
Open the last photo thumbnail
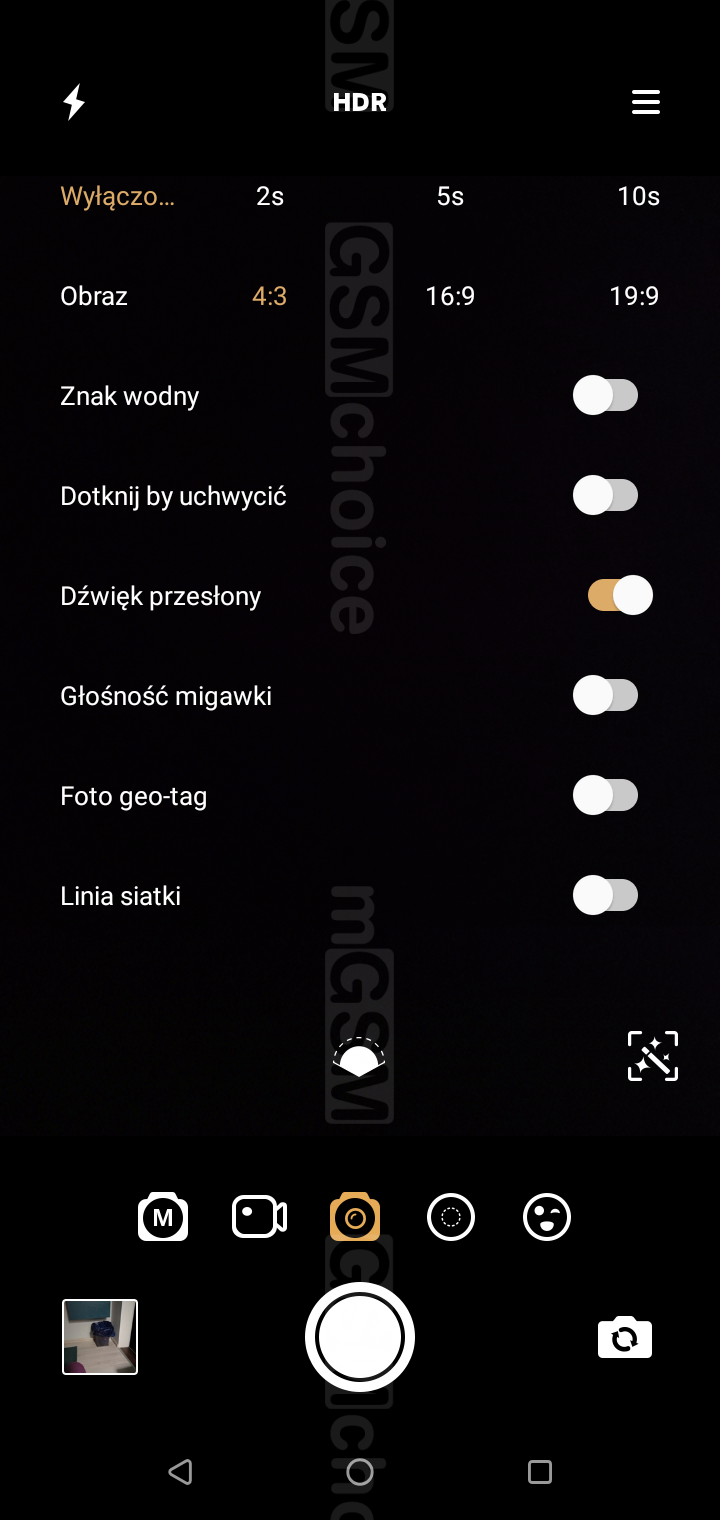coord(100,1337)
